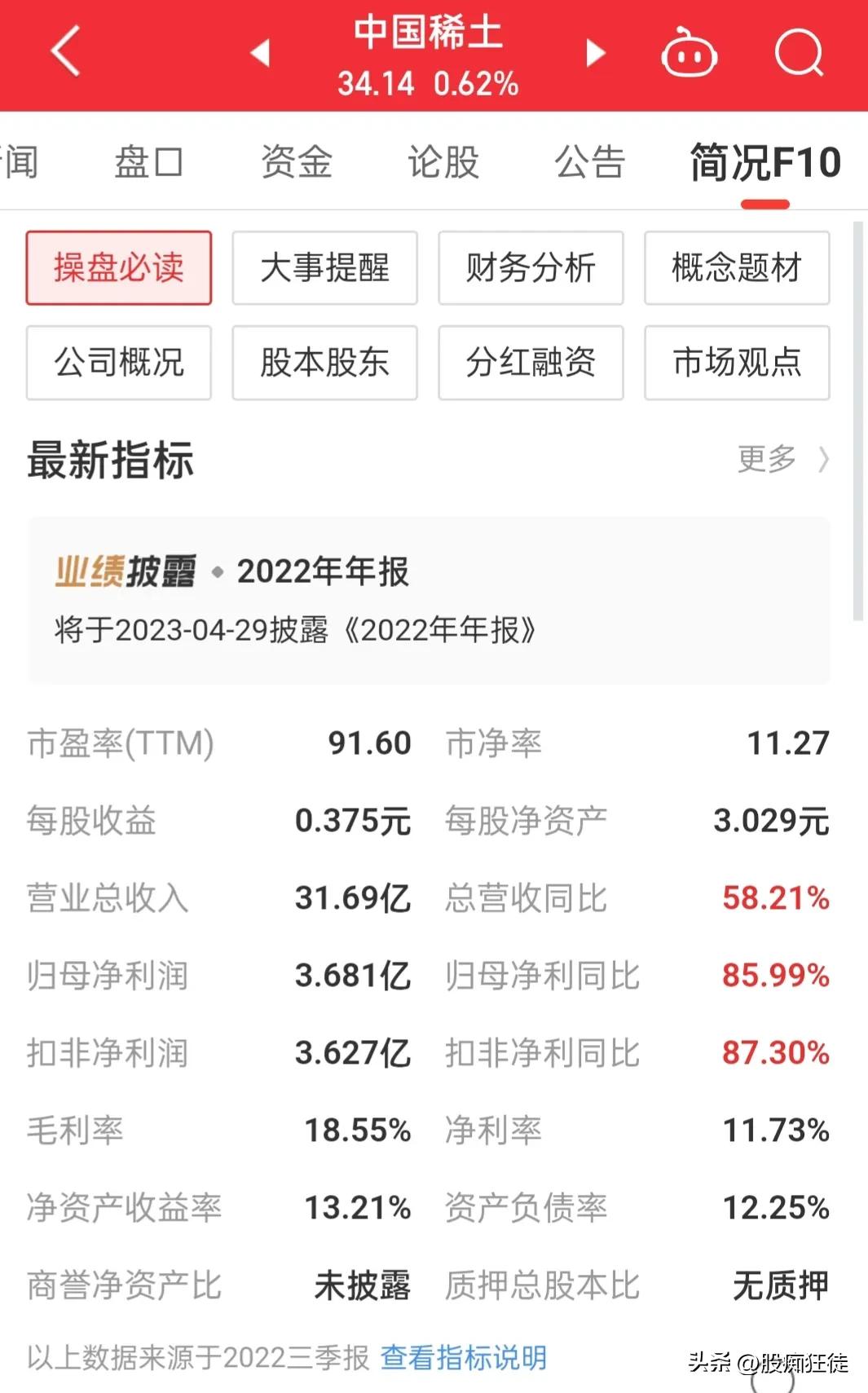Go back using the top-left arrow
The height and width of the screenshot is (1393, 868).
(66, 51)
